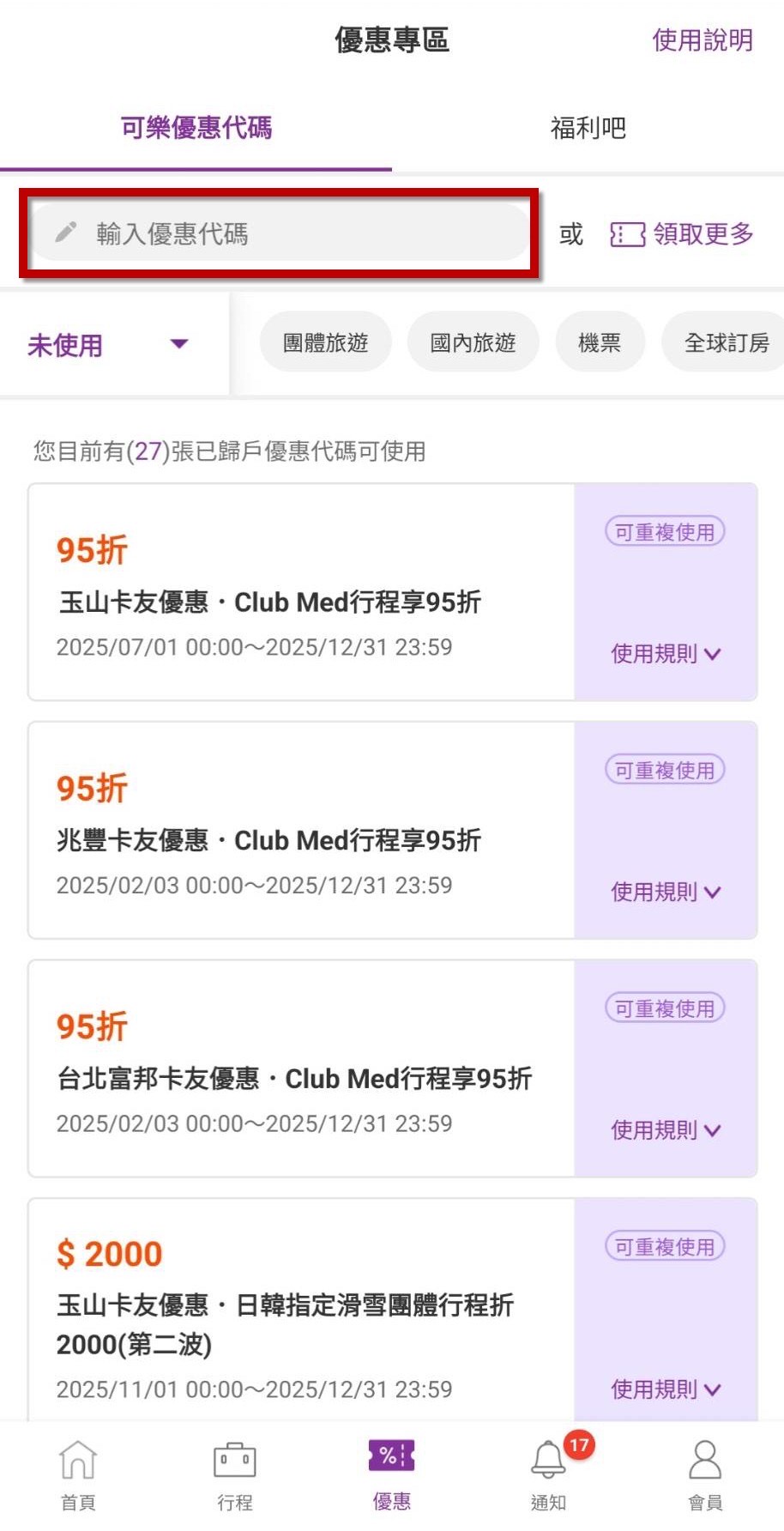The width and height of the screenshot is (784, 1531).
Task: Tap 領取更多 to claim more coupons
Action: click(682, 233)
